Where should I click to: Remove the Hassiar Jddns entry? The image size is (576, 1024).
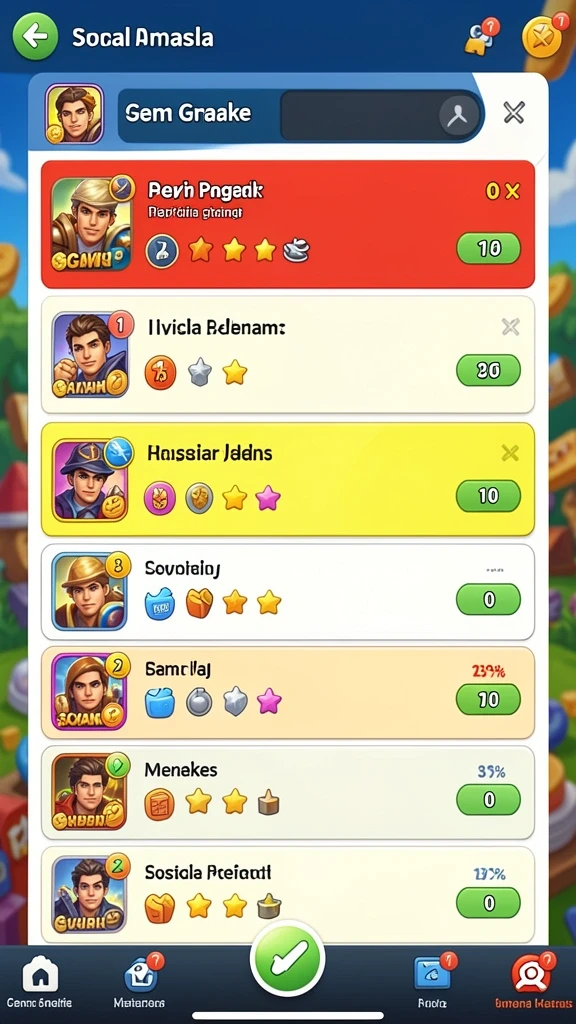tap(509, 453)
